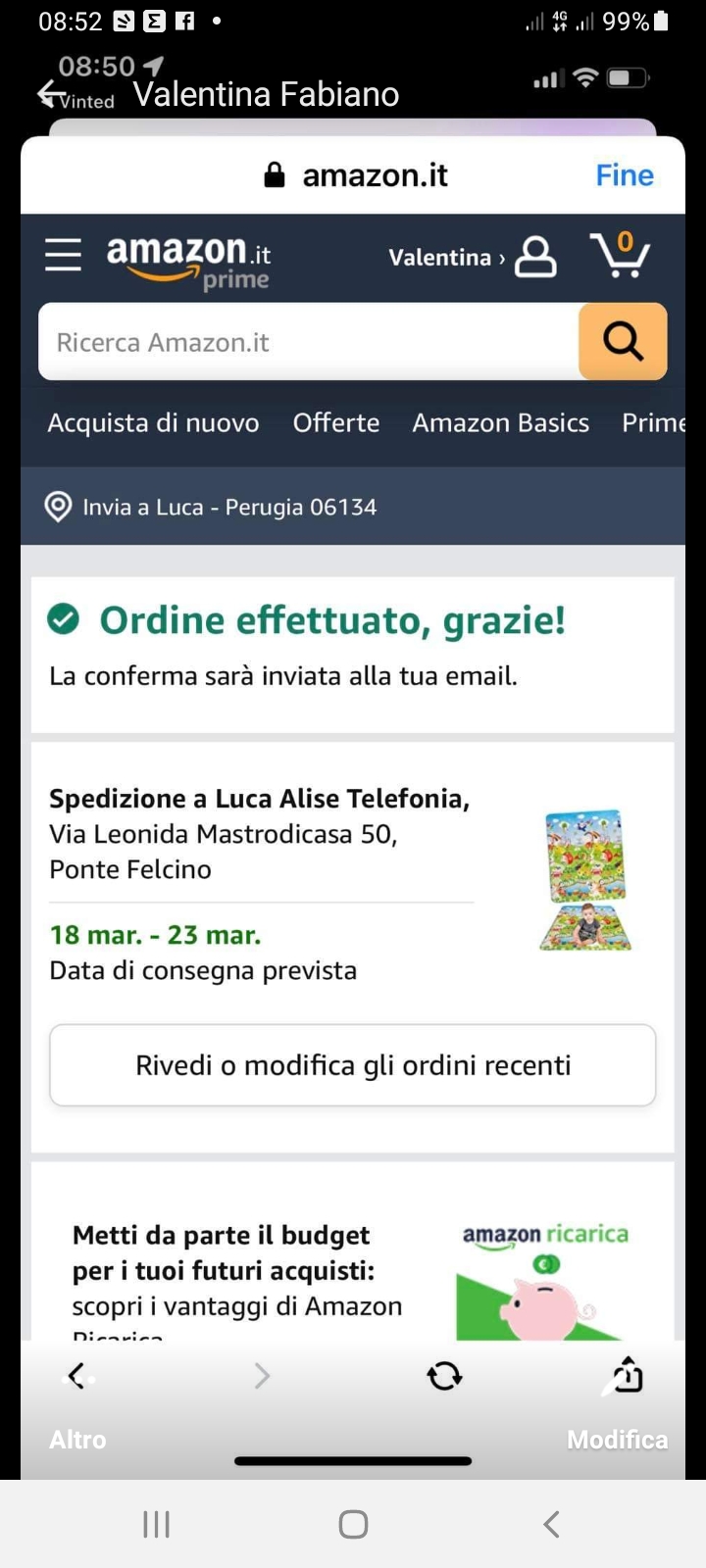Image resolution: width=706 pixels, height=1568 pixels.
Task: Open the ordered play mat product image
Action: pos(585,880)
